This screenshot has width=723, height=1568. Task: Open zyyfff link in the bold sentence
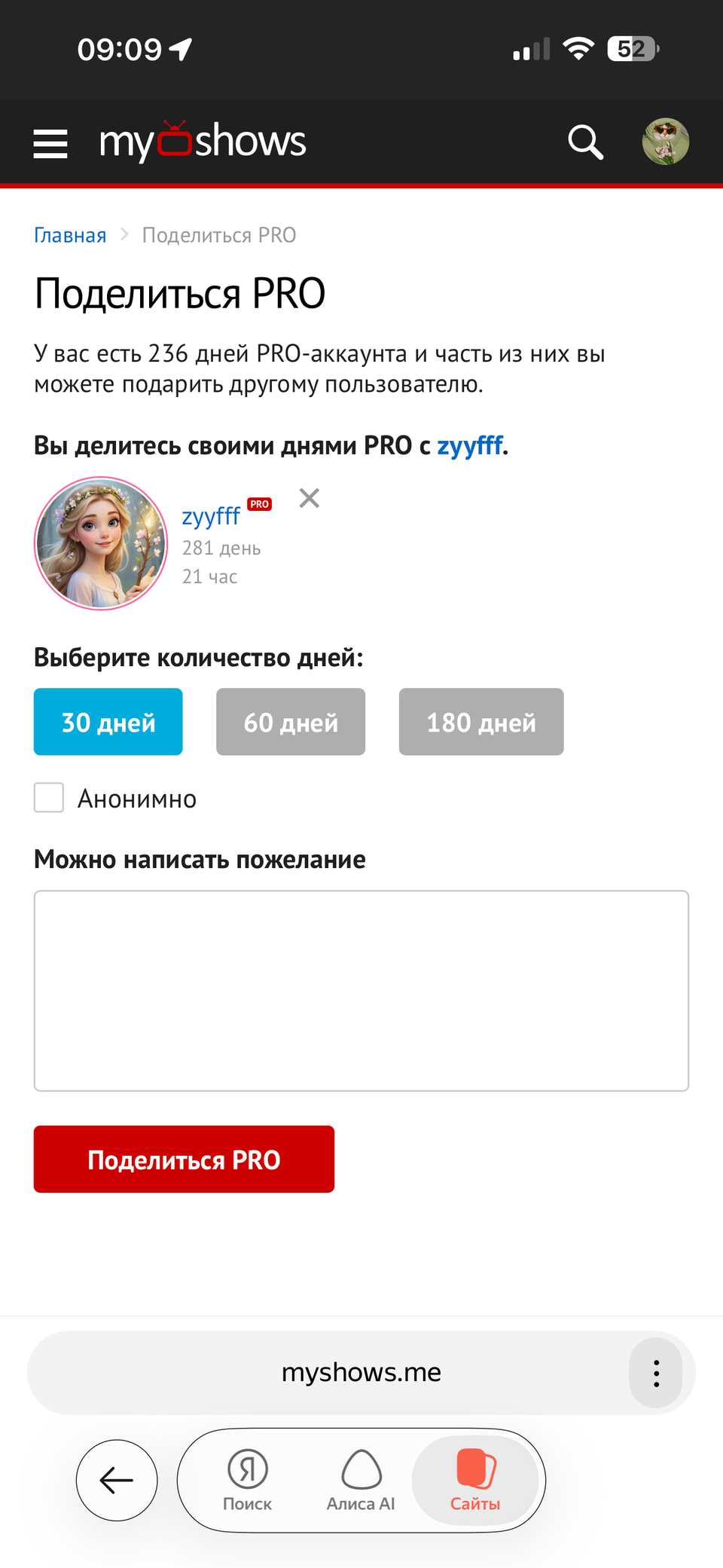pos(469,446)
